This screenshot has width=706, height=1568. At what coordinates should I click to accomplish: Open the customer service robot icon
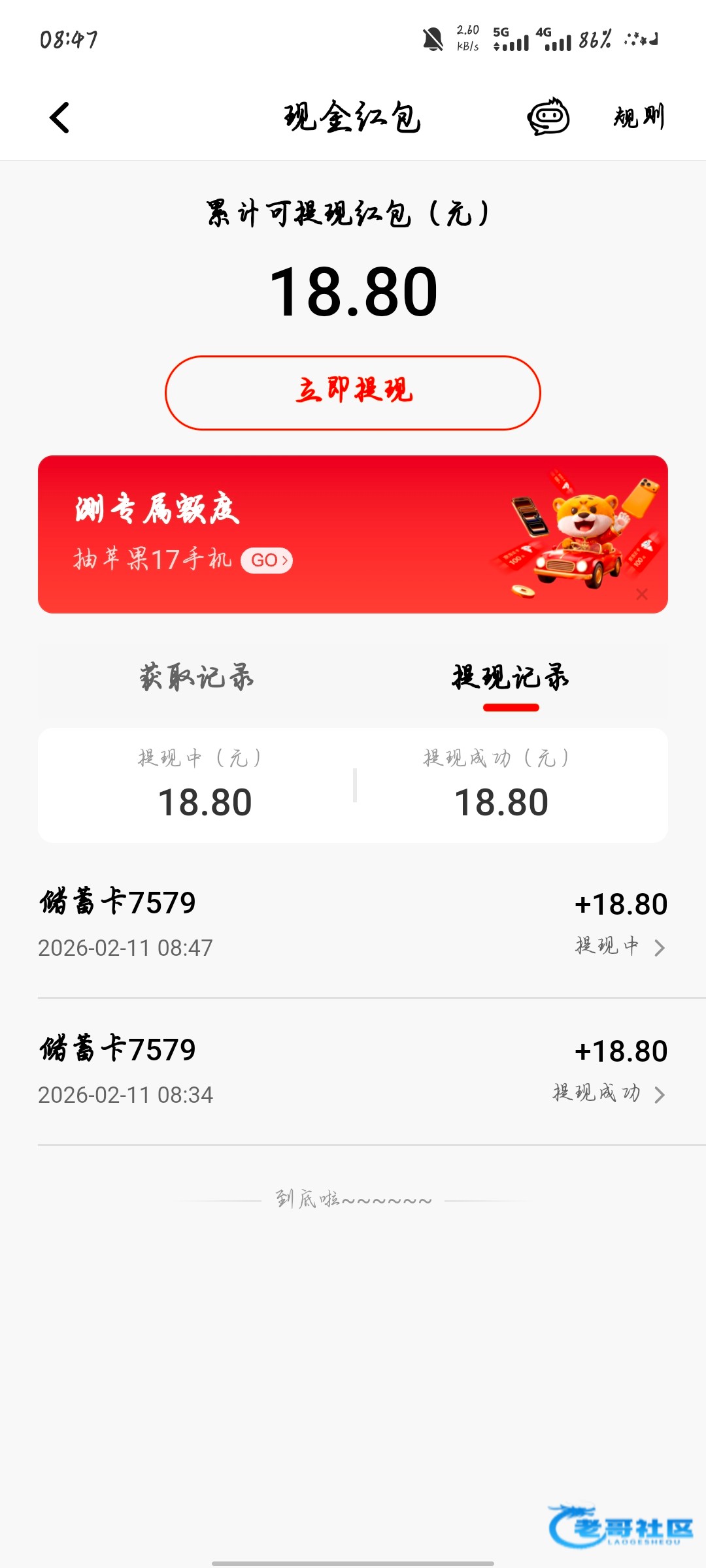[548, 118]
